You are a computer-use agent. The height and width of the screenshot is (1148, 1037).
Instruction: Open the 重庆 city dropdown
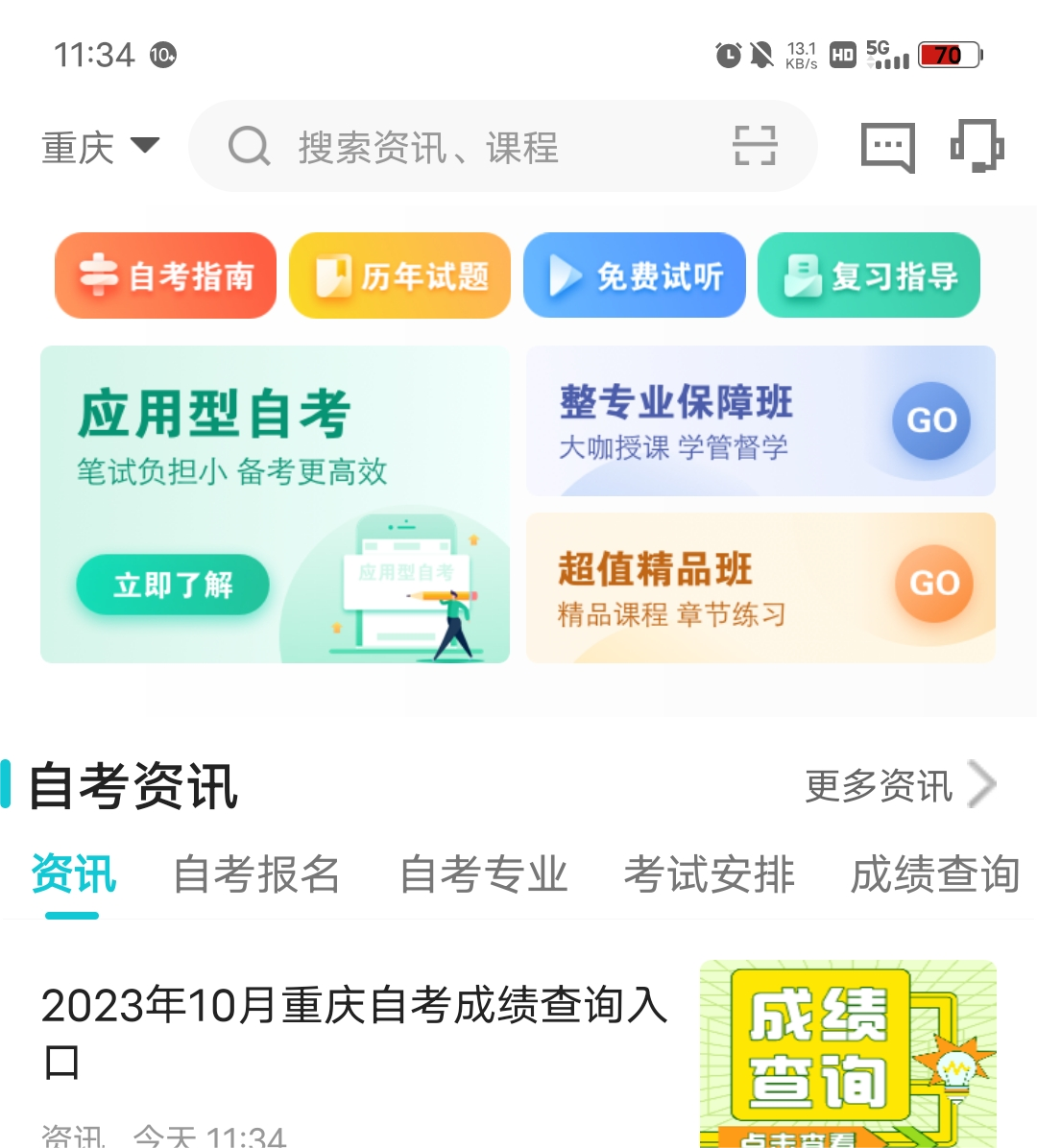(100, 148)
